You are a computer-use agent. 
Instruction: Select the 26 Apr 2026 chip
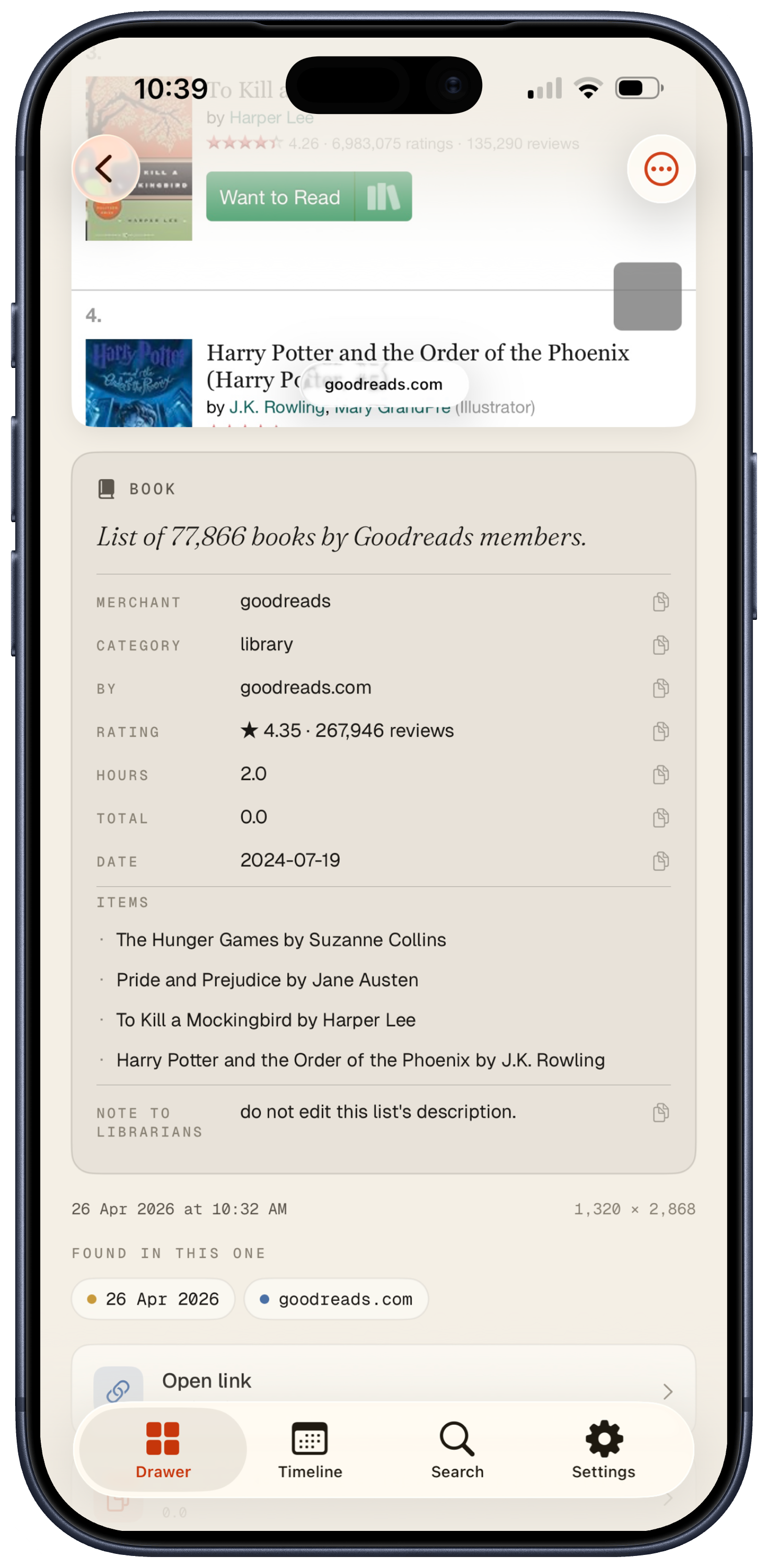coord(154,1298)
